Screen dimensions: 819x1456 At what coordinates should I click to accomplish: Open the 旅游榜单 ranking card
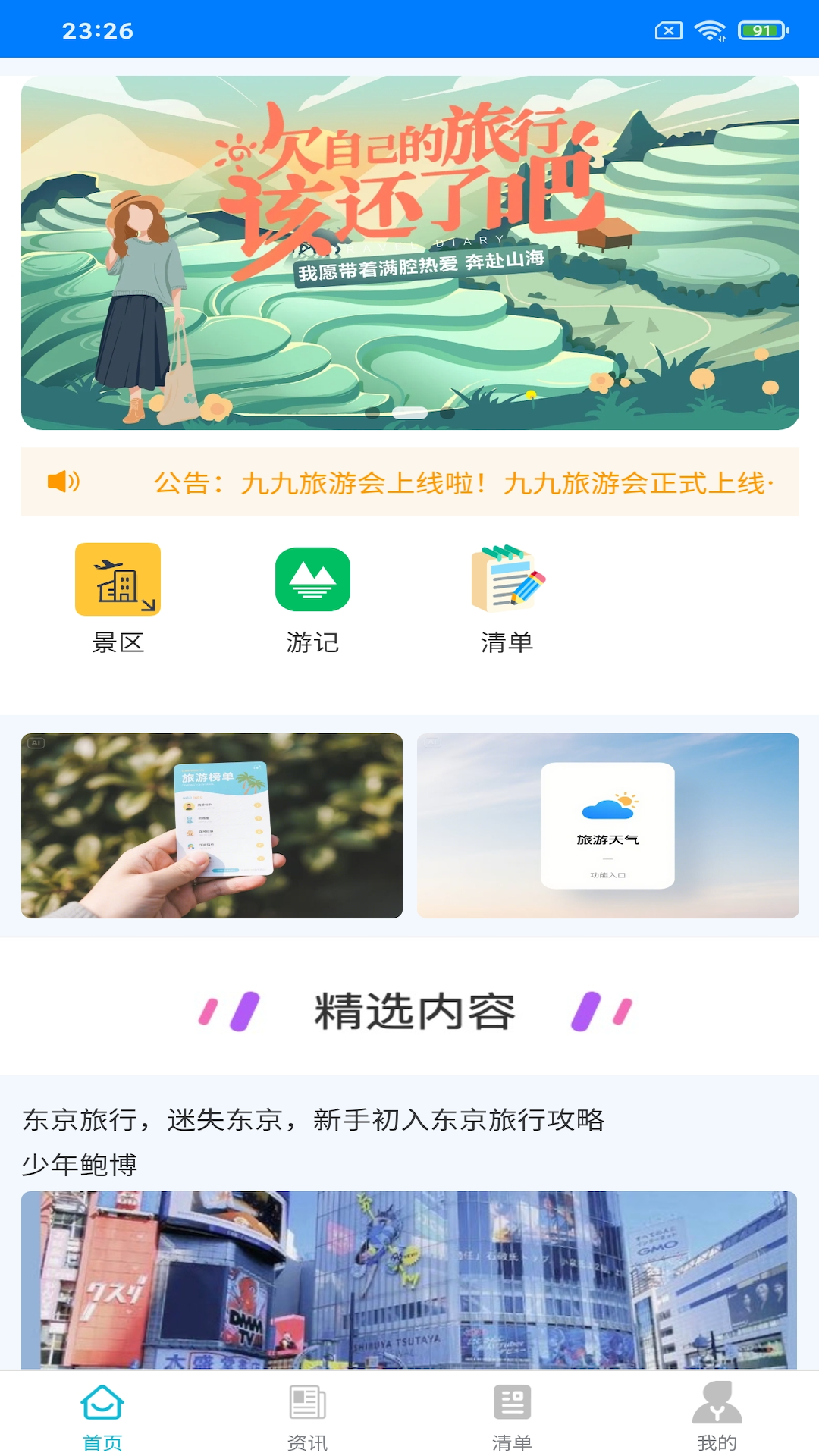coord(212,825)
